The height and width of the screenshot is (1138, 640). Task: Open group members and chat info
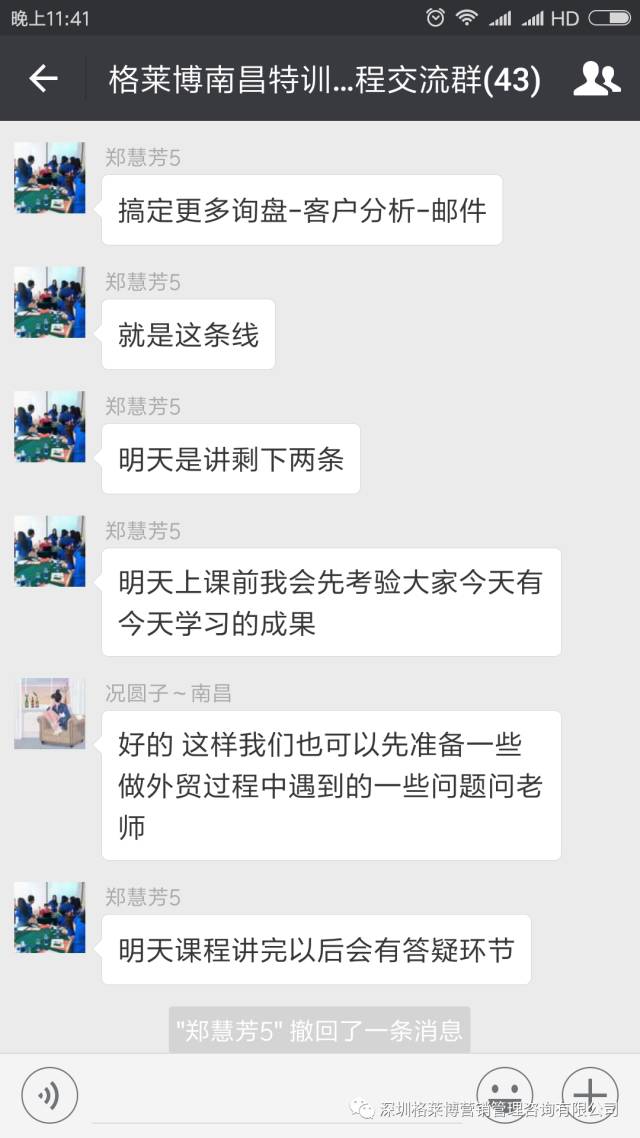point(597,79)
